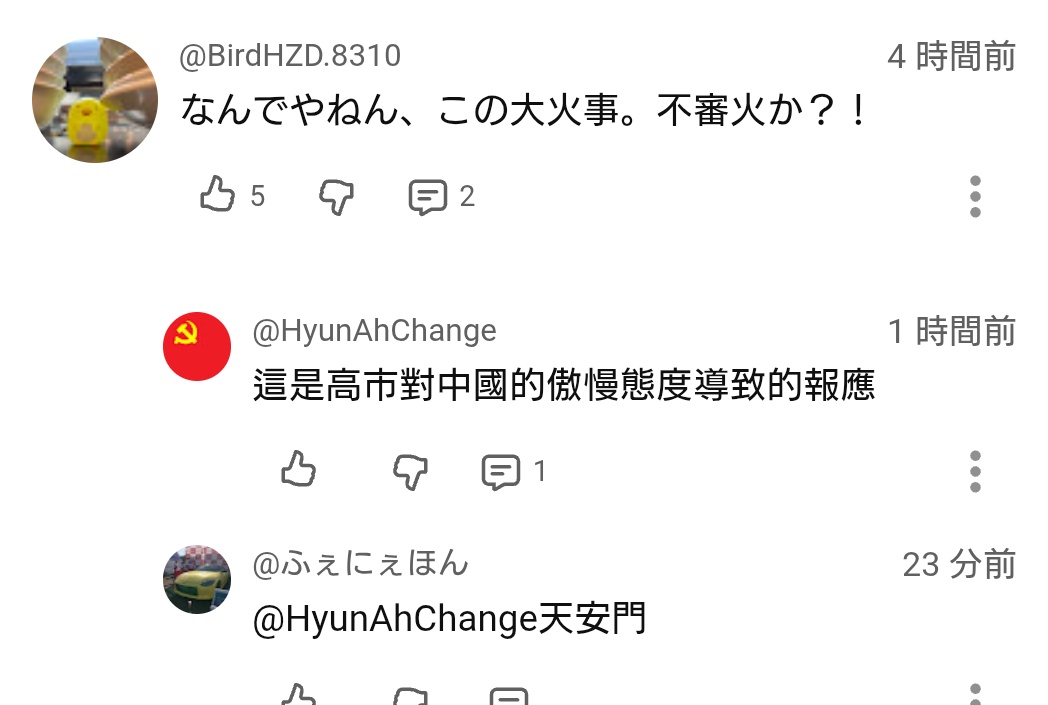Dislike the comment by @BirdHZD.8310
The height and width of the screenshot is (705, 1048).
point(336,197)
